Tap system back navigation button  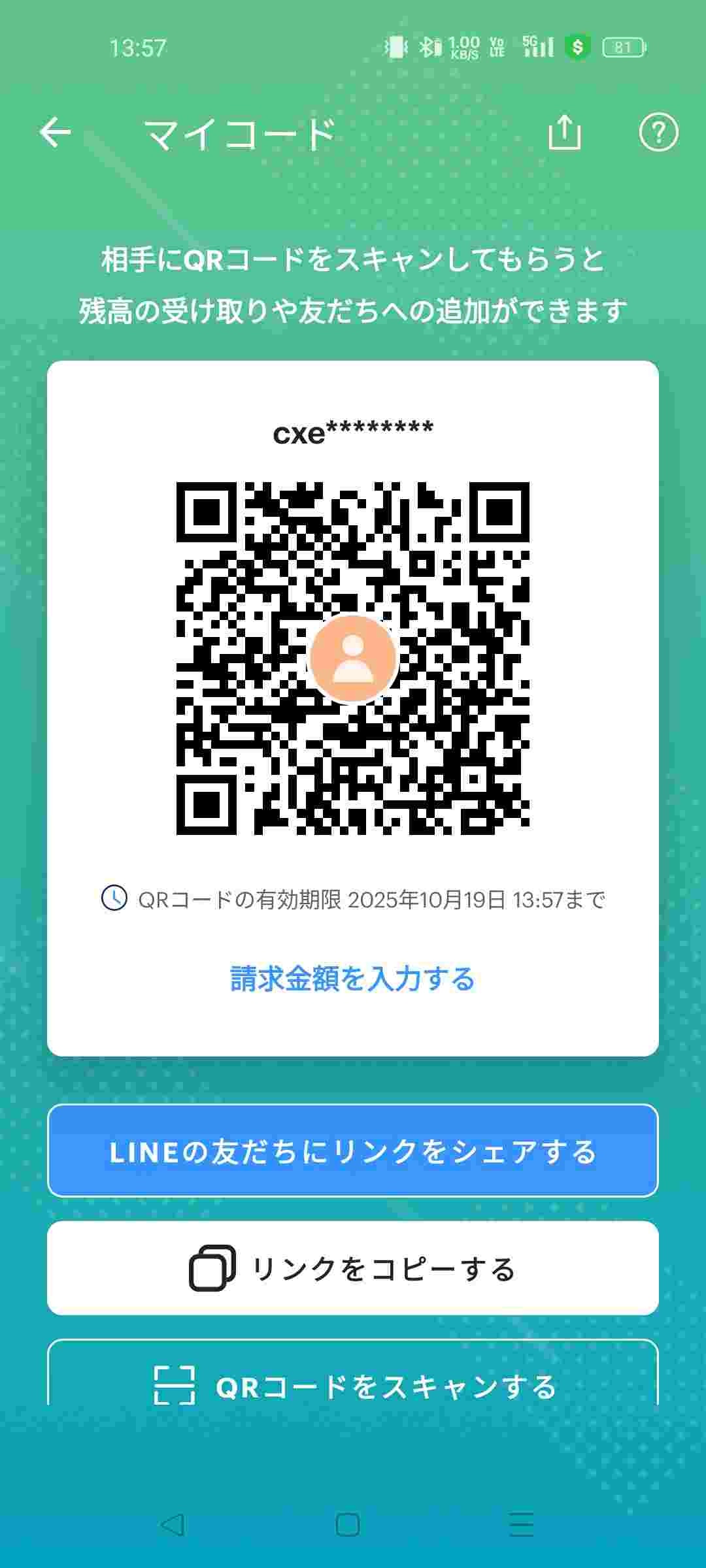click(x=173, y=1524)
